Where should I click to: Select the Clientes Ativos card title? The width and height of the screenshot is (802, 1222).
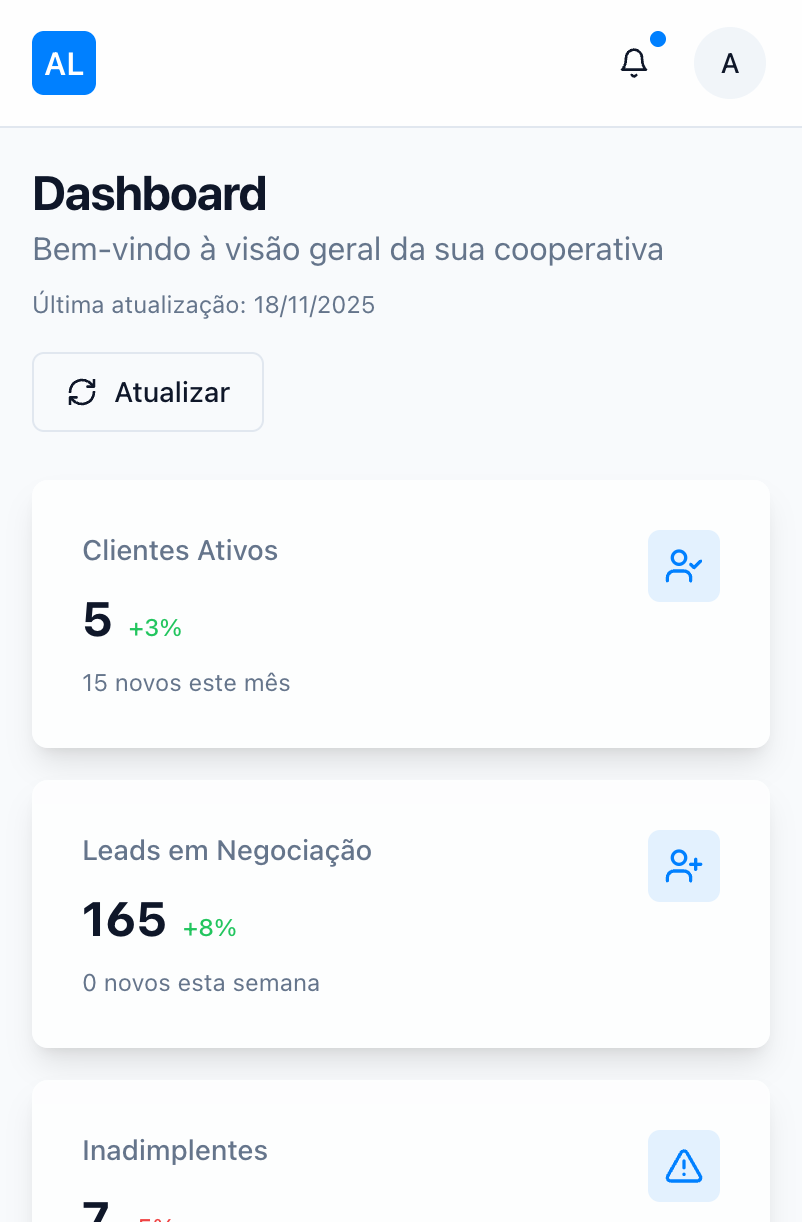coord(180,550)
